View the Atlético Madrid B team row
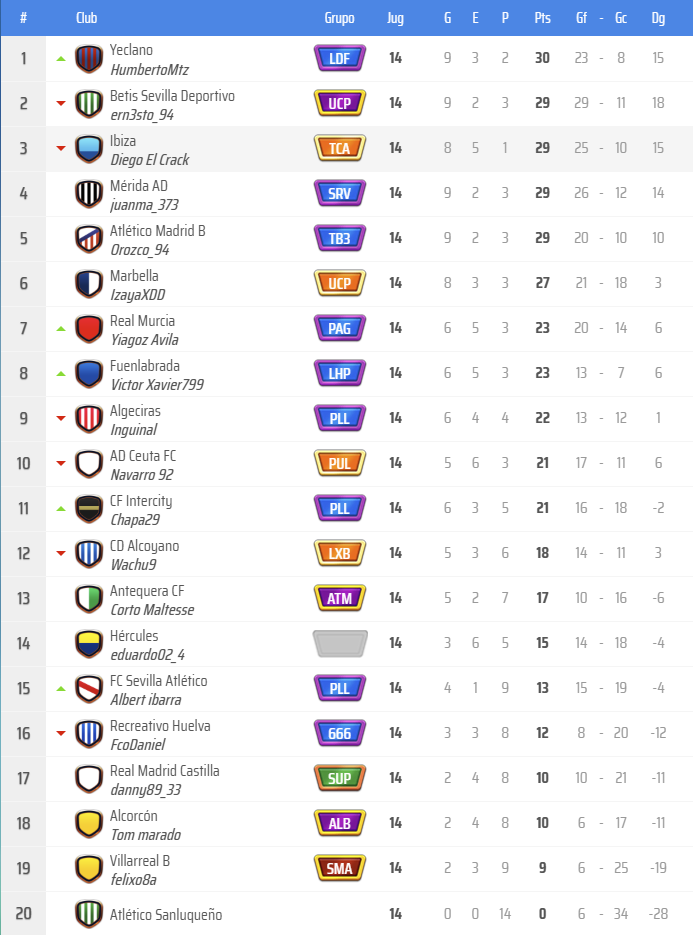The image size is (693, 935). [x=157, y=231]
